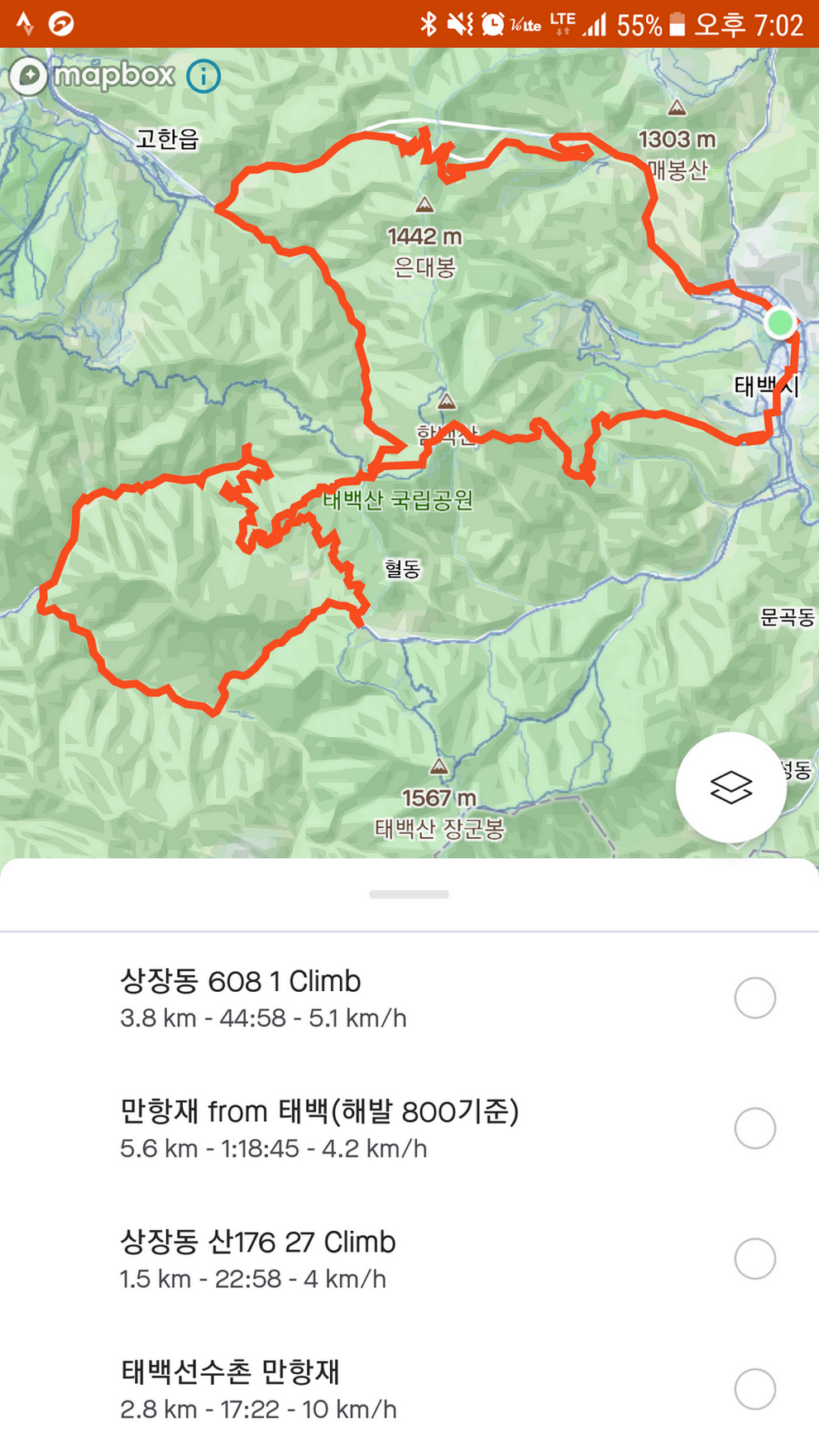Screen dimensions: 819x1456
Task: Open the map layers button
Action: coord(730,787)
